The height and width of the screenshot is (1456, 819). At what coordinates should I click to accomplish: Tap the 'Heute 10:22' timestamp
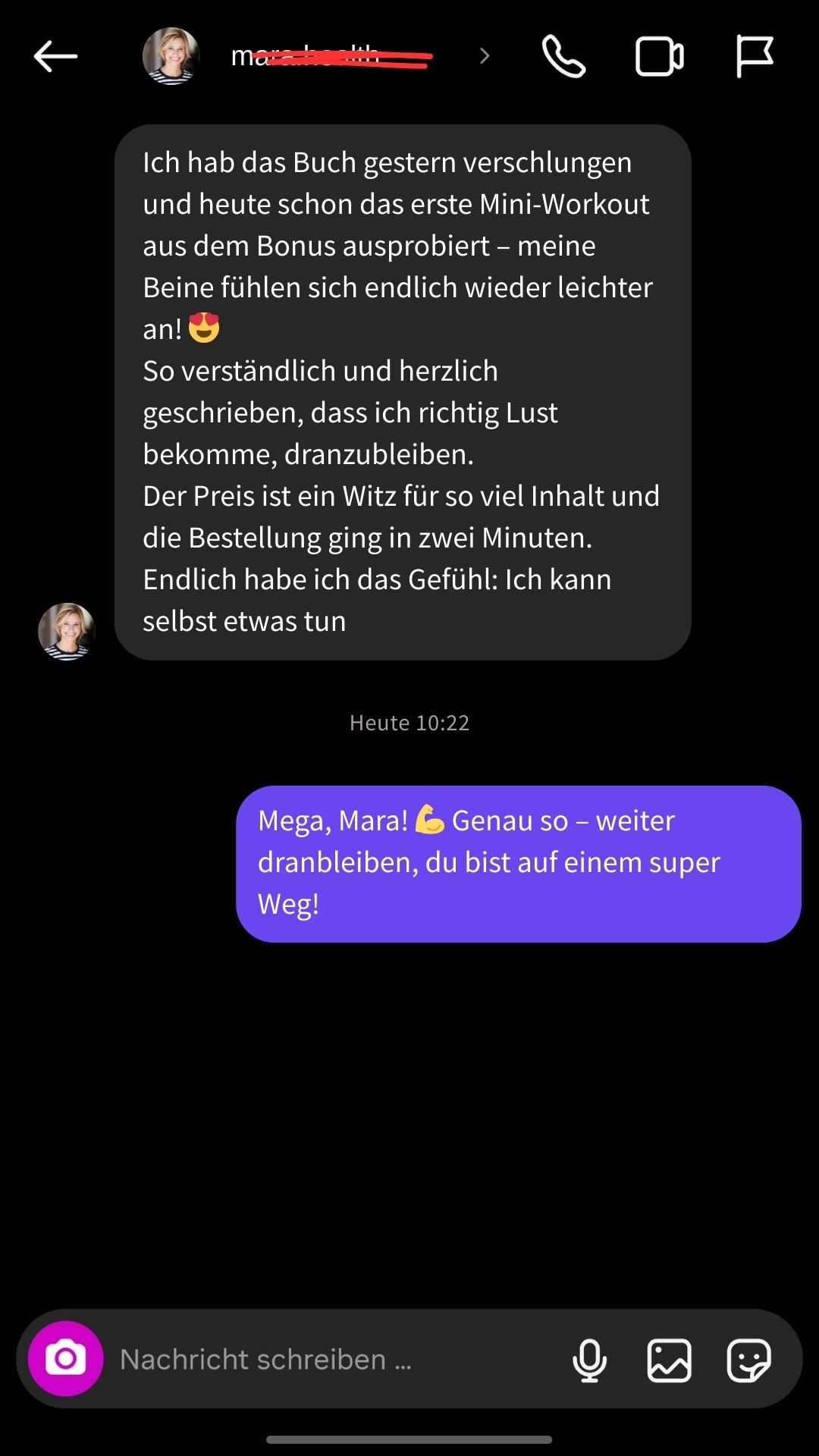(x=409, y=723)
